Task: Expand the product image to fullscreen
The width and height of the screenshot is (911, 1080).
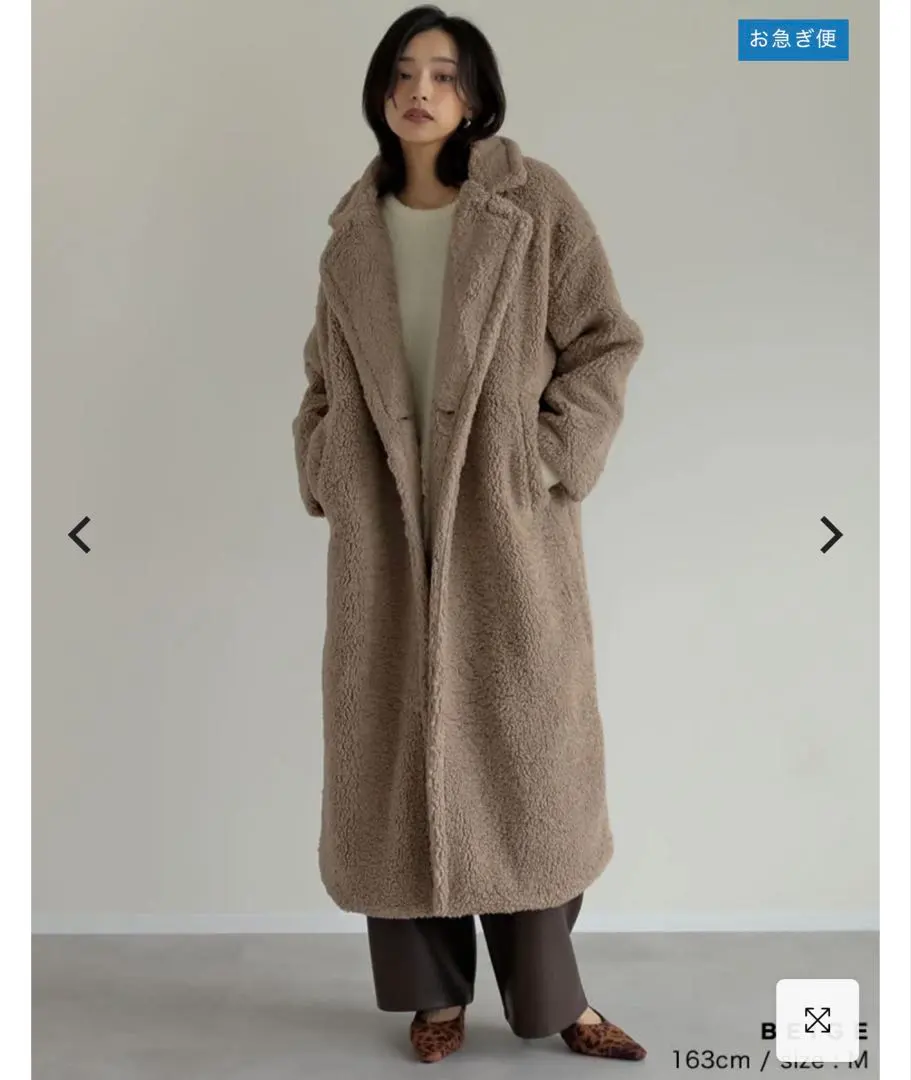Action: (817, 1020)
